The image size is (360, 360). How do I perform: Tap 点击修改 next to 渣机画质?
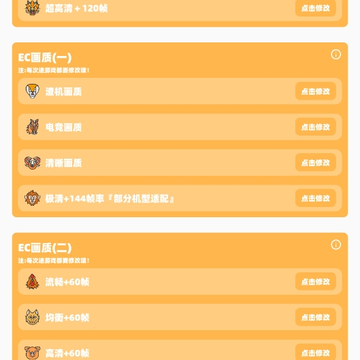click(x=315, y=91)
